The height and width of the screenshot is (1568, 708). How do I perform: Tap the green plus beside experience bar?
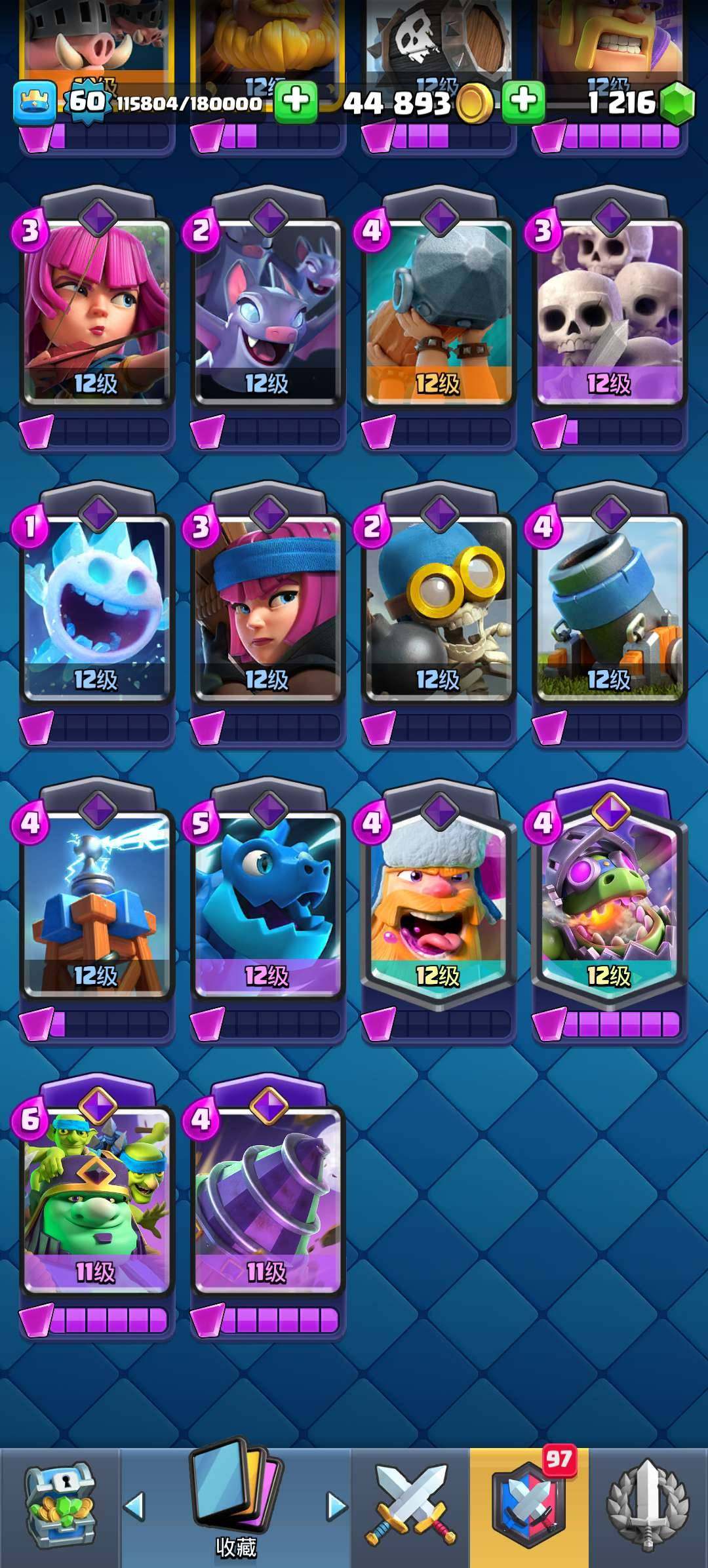pyautogui.click(x=296, y=102)
